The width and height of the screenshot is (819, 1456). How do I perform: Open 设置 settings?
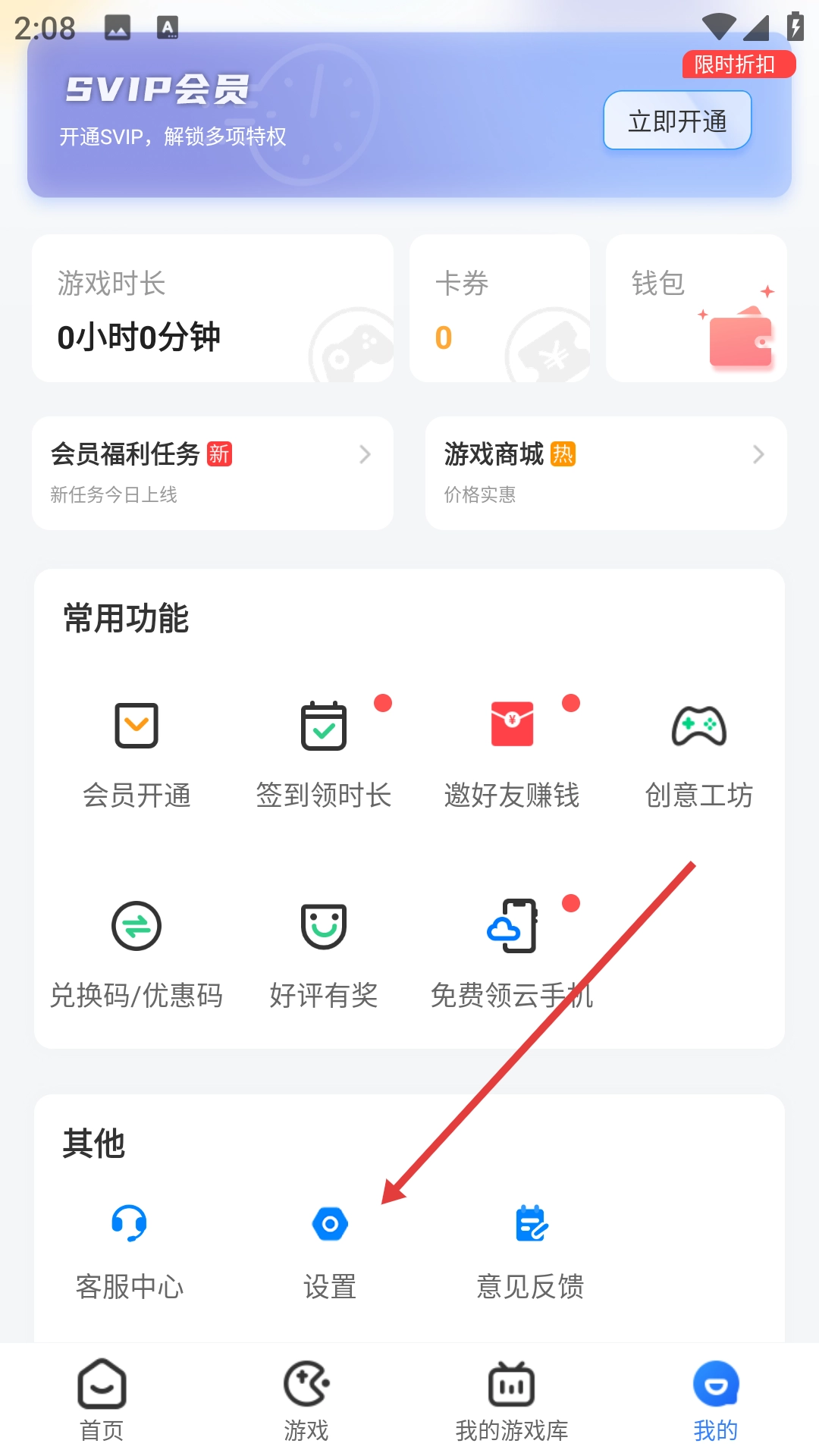point(330,1251)
